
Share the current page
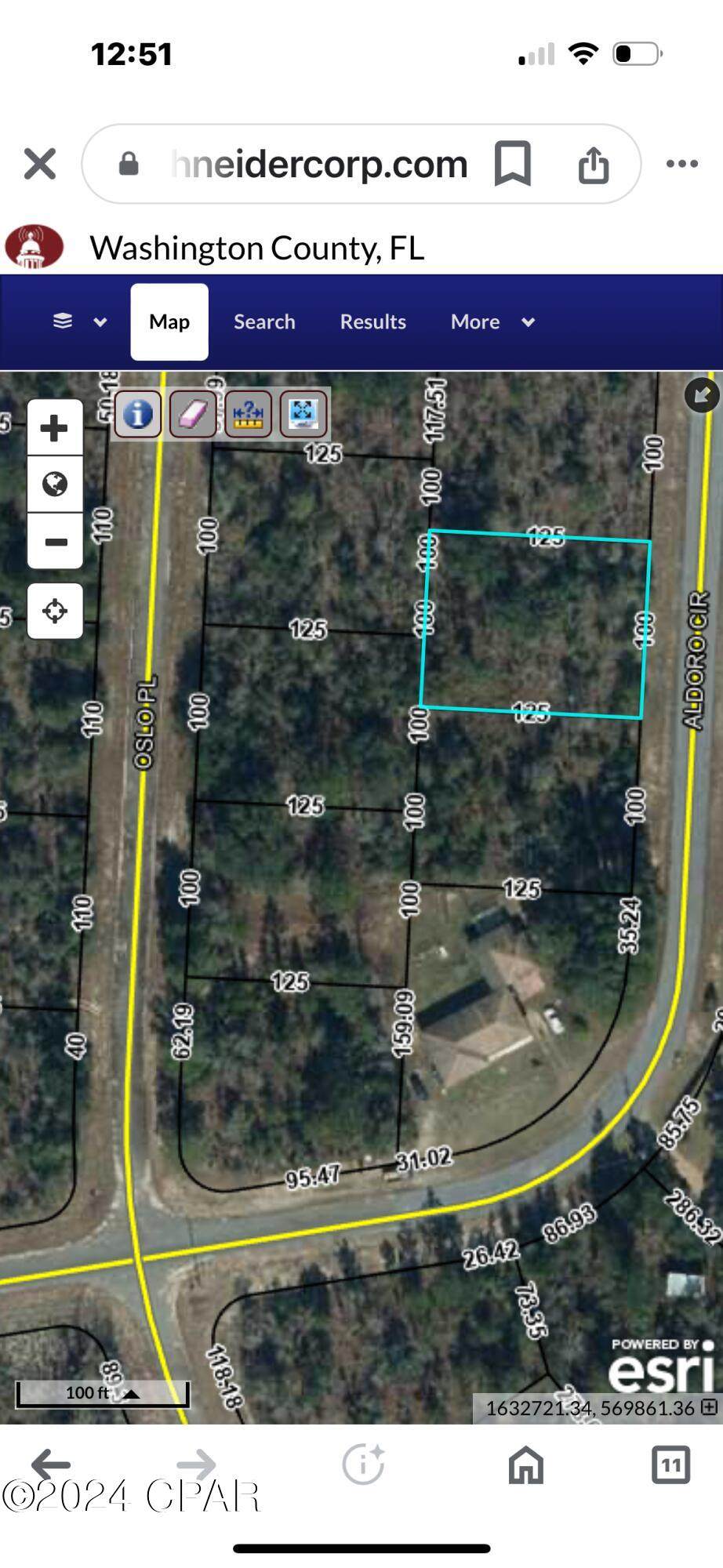(594, 165)
